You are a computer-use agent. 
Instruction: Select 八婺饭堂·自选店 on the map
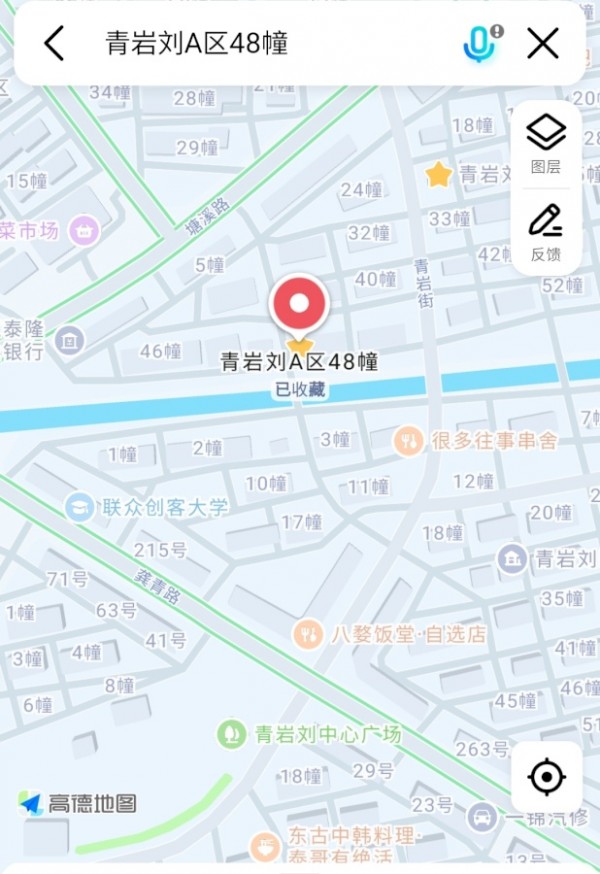(x=308, y=633)
